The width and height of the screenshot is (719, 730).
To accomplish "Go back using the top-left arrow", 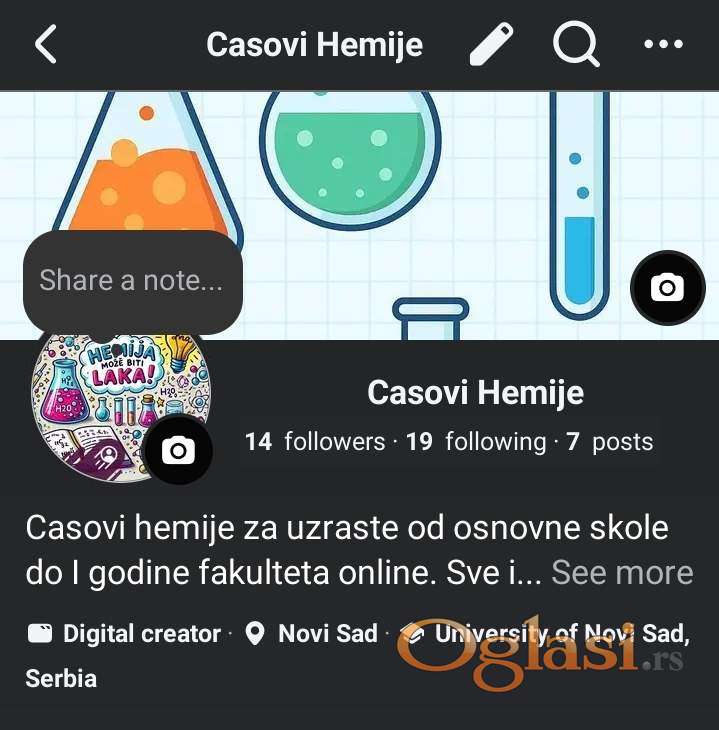I will point(46,45).
